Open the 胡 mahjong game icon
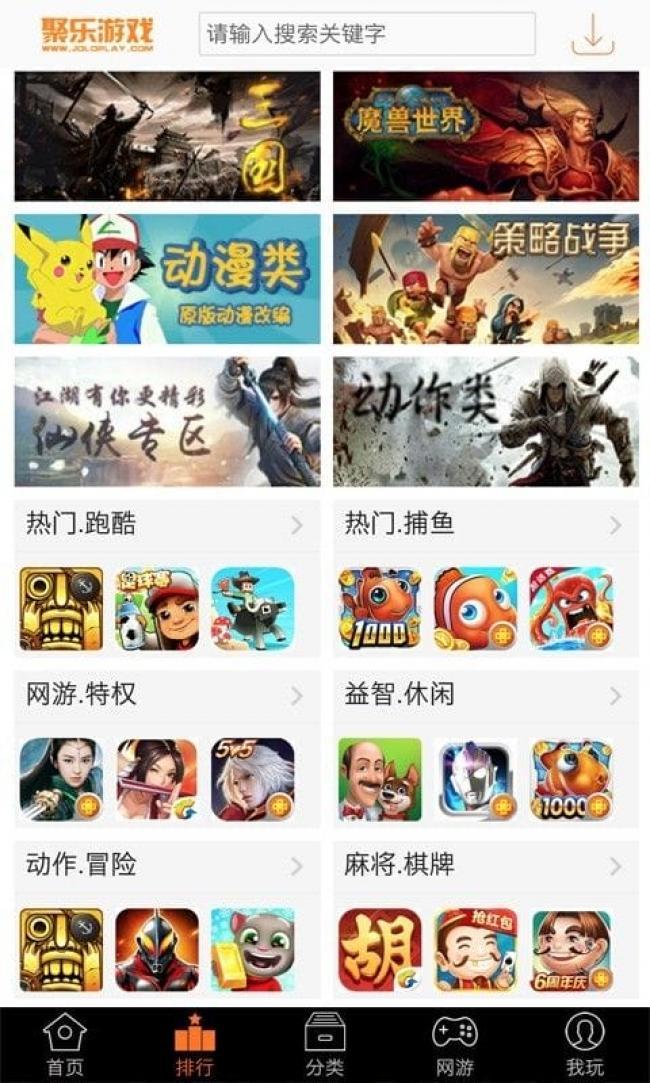Screen dimensions: 650x1083 379,950
